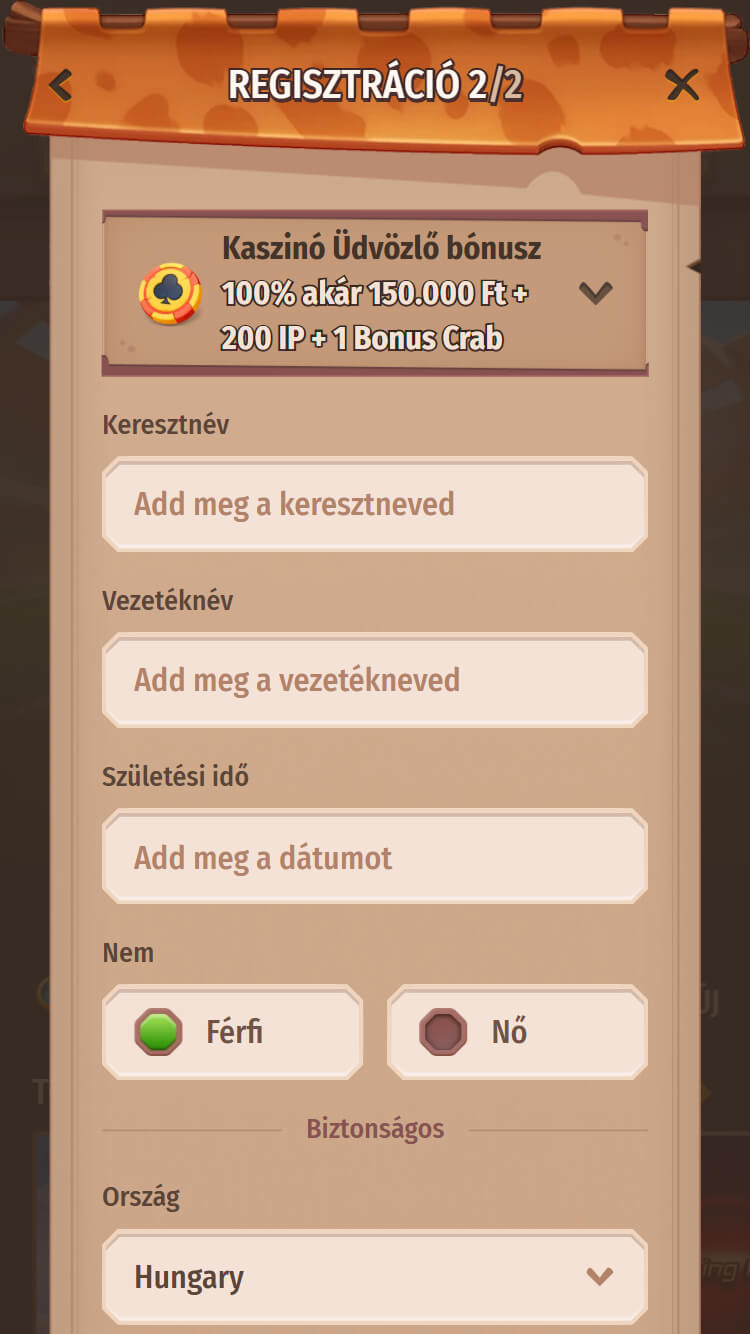Viewport: 750px width, 1334px height.
Task: Choose Nő as gender
Action: pos(517,1032)
